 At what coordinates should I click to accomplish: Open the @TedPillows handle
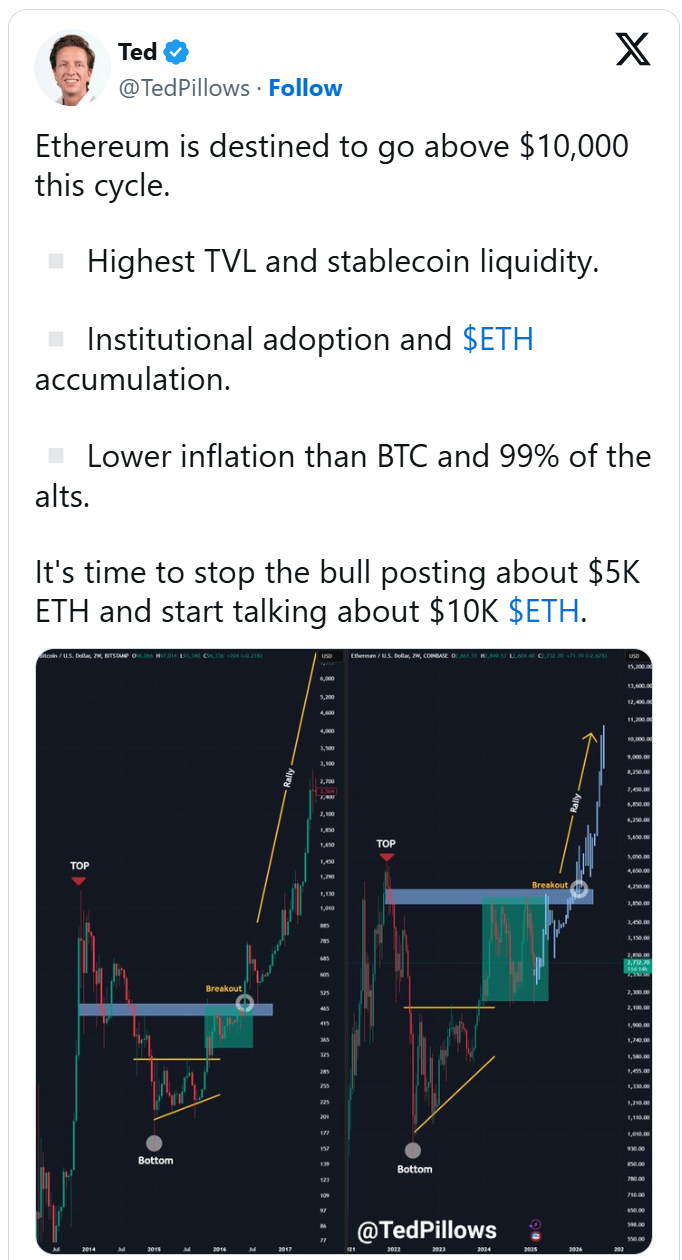click(x=184, y=88)
